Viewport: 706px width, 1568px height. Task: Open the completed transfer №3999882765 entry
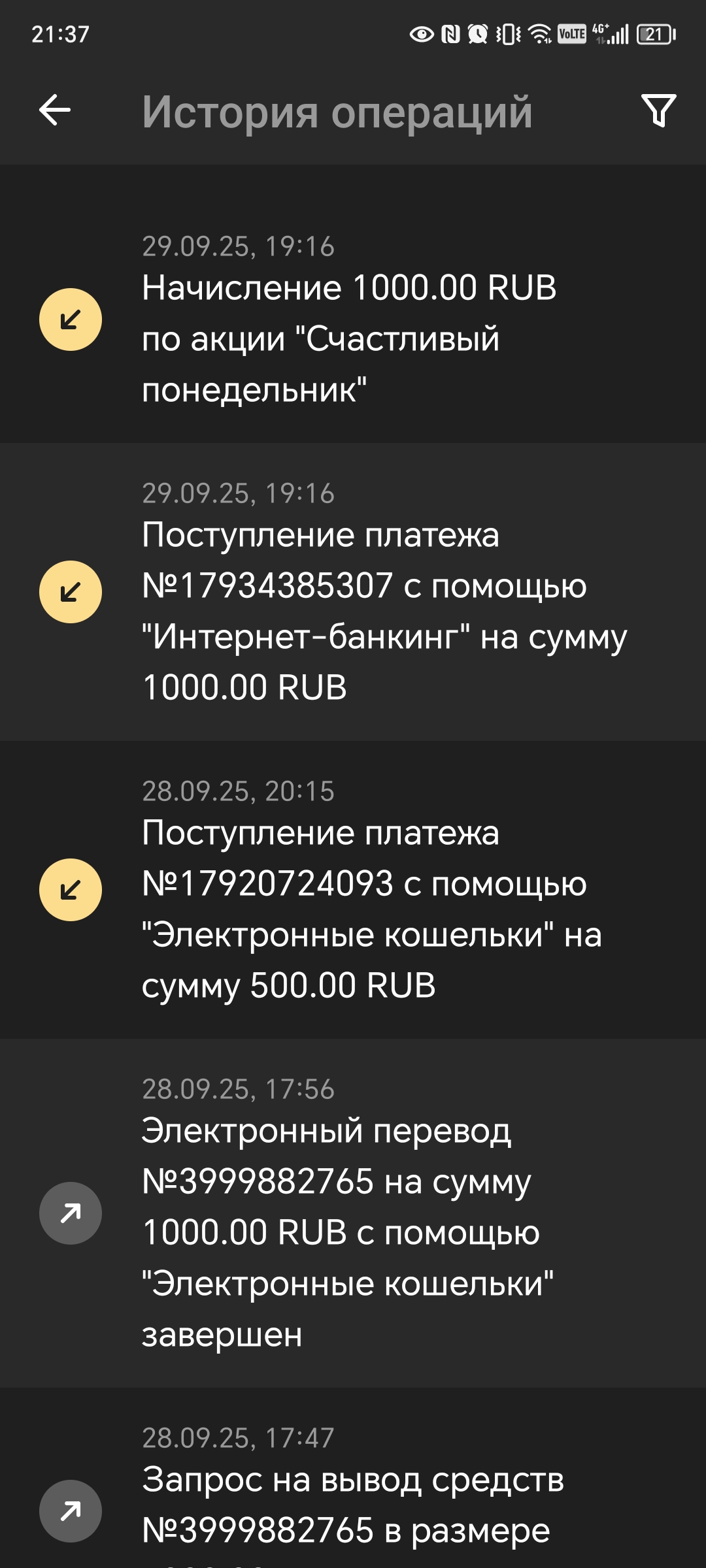353,1213
